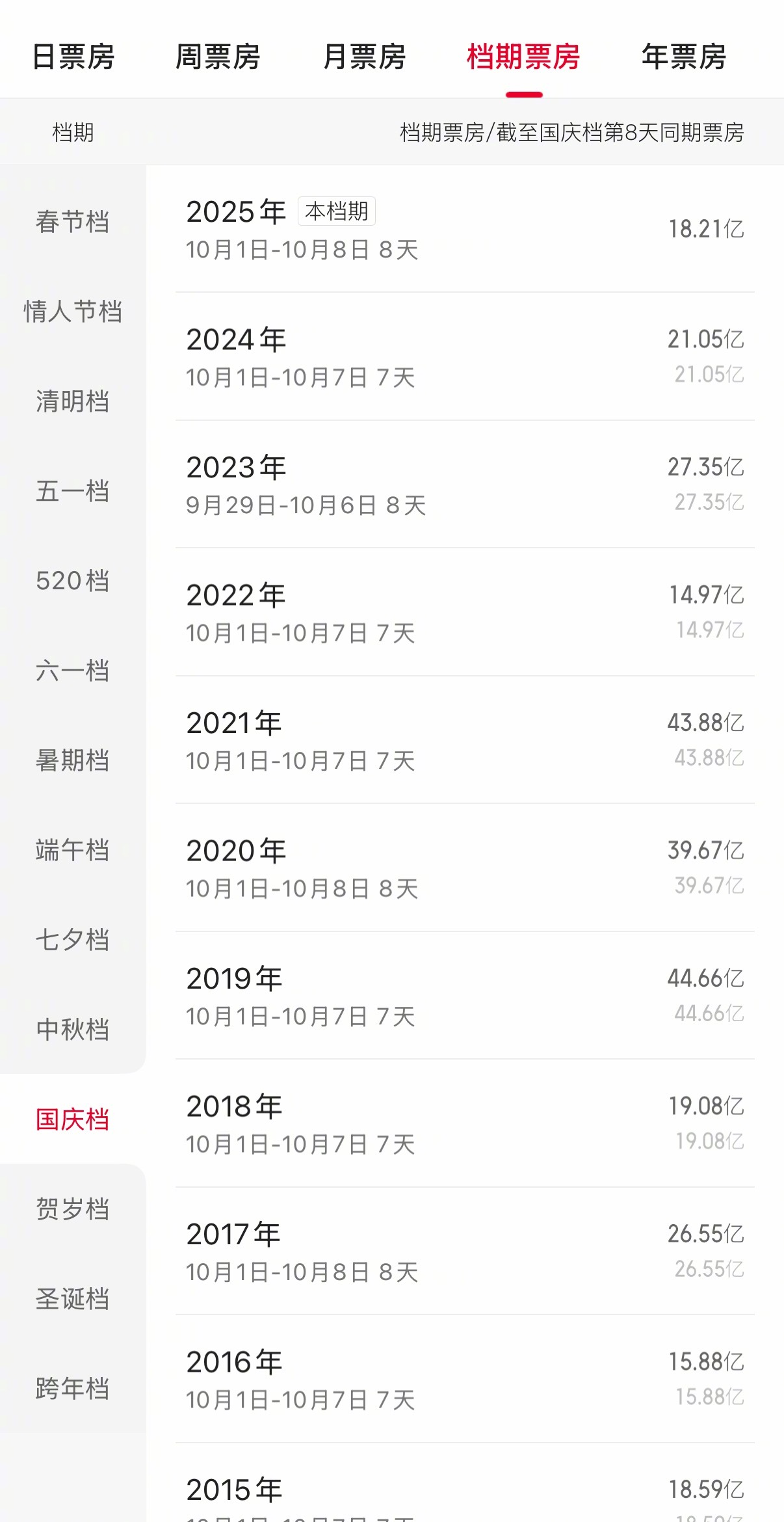Switch to 五一档 box office

(72, 491)
